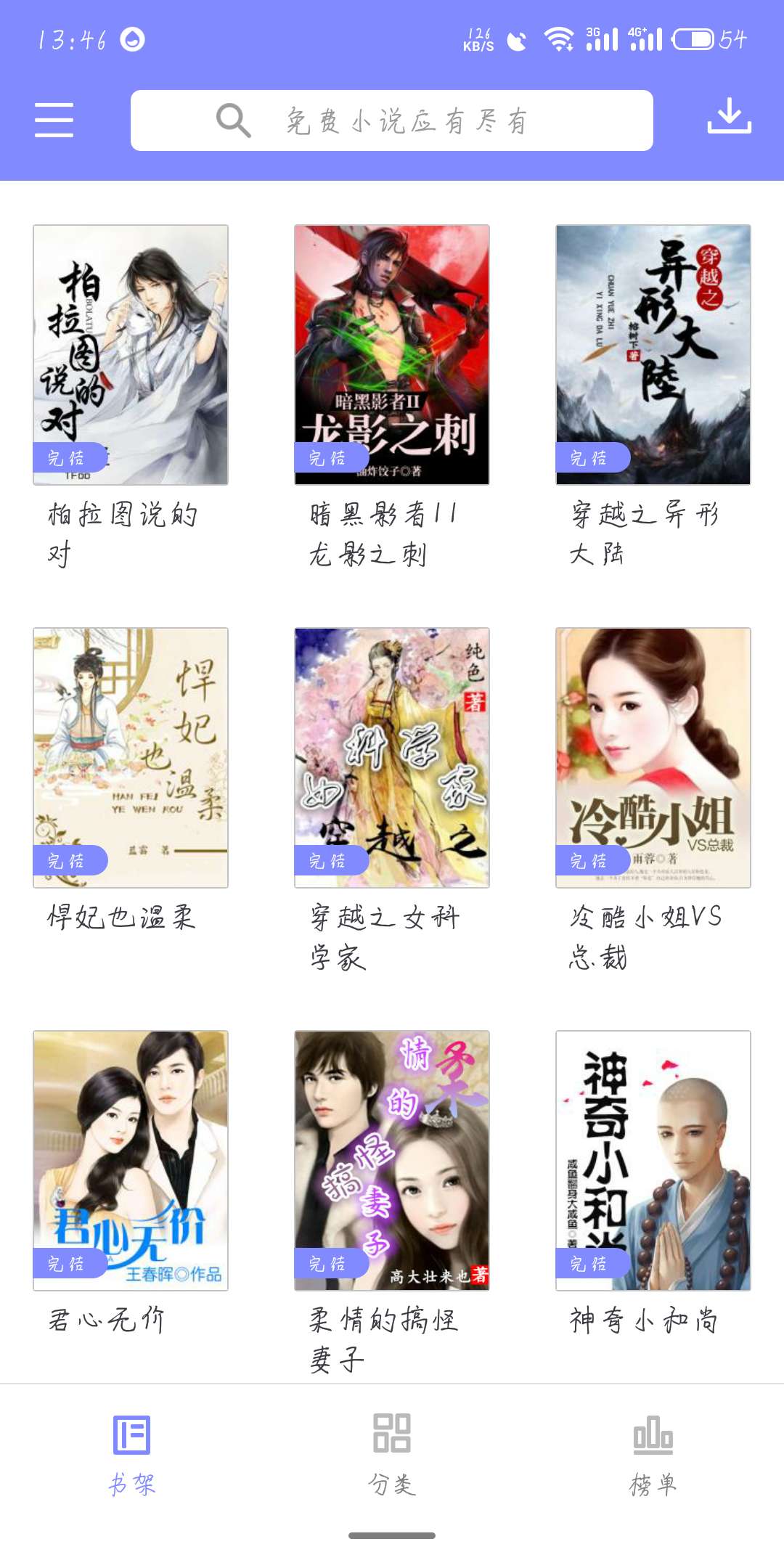Open the novel 柔情的搞怪妻子

pos(392,1161)
